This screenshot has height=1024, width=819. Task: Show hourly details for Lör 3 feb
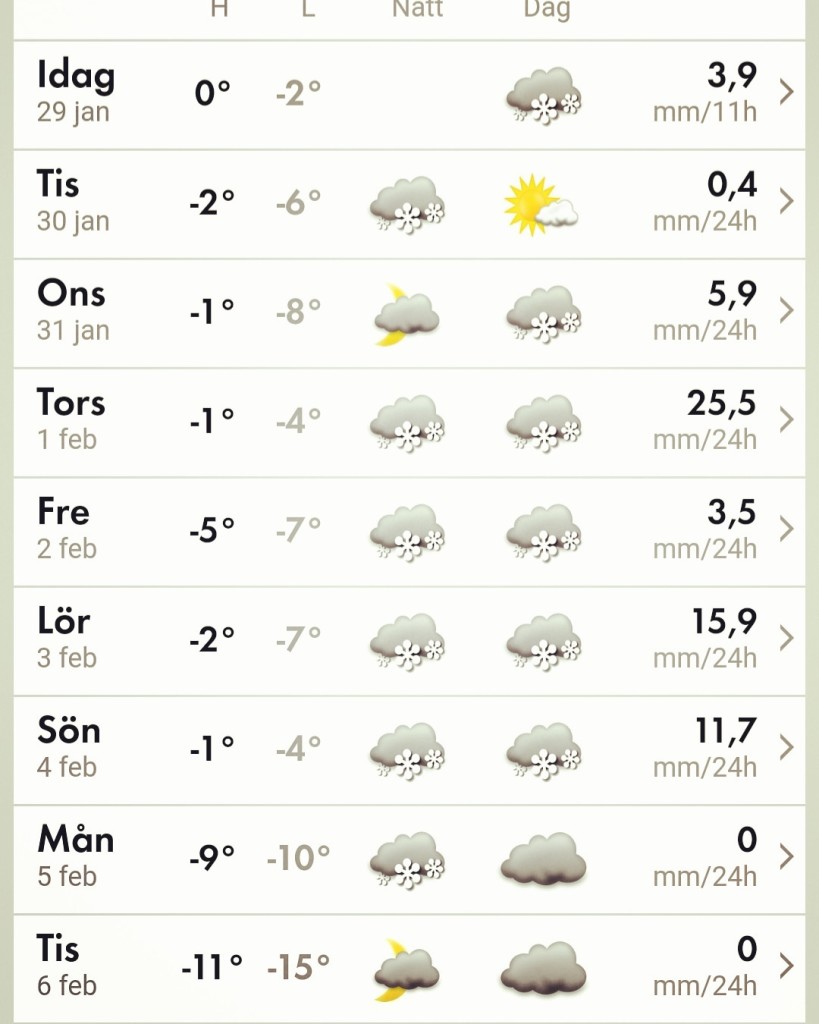410,641
